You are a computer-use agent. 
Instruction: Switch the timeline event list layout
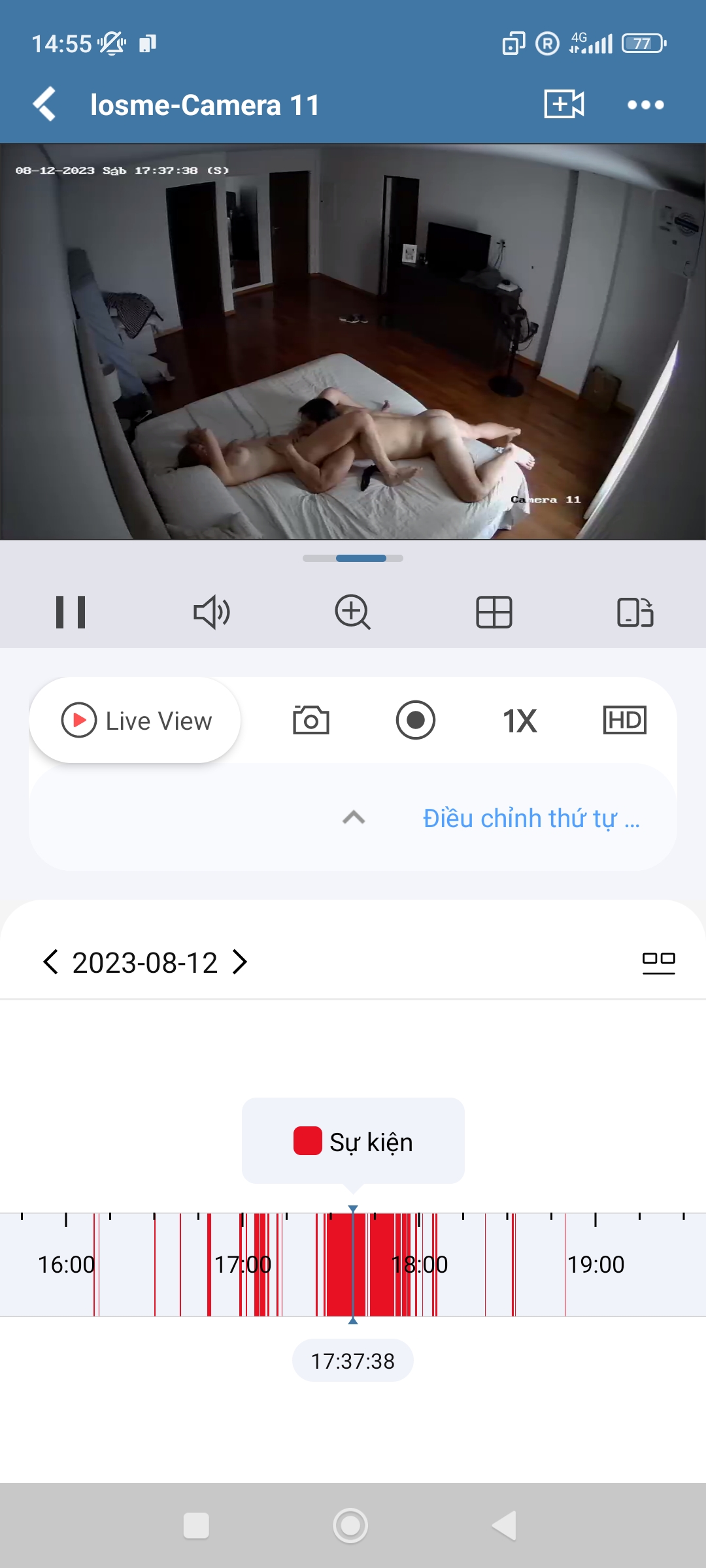[658, 962]
